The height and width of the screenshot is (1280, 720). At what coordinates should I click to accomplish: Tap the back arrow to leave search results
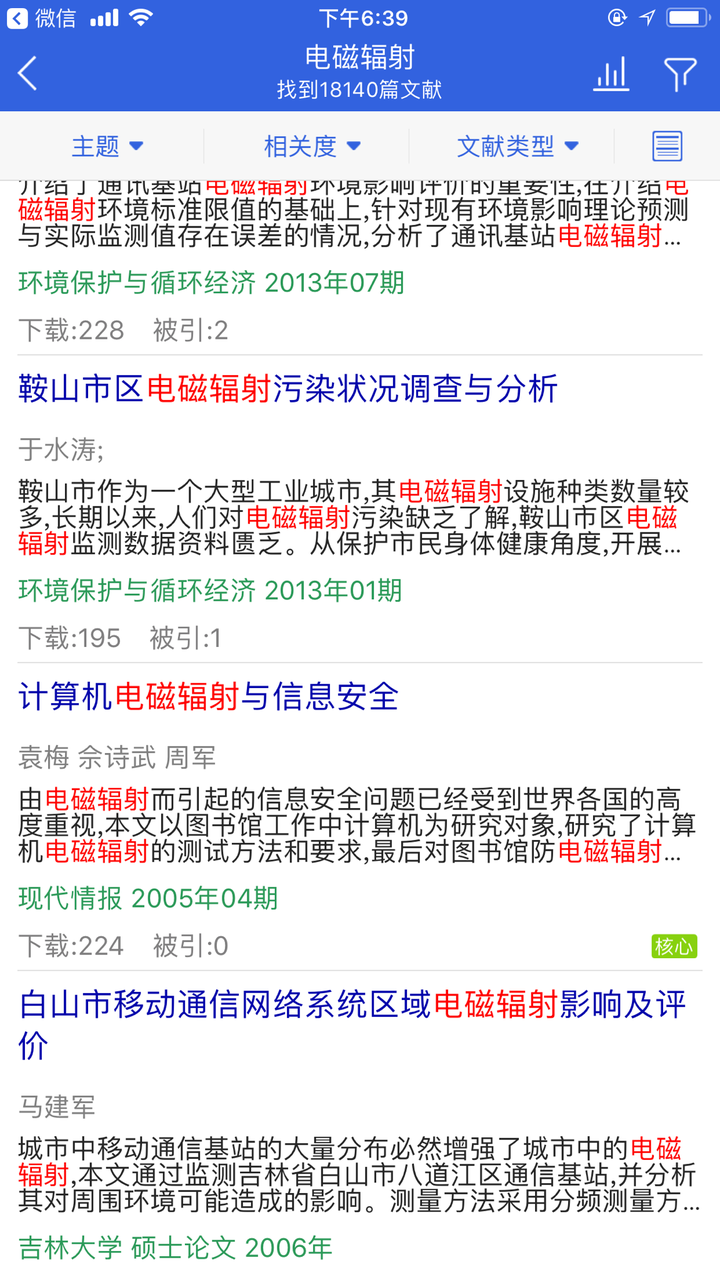point(27,73)
